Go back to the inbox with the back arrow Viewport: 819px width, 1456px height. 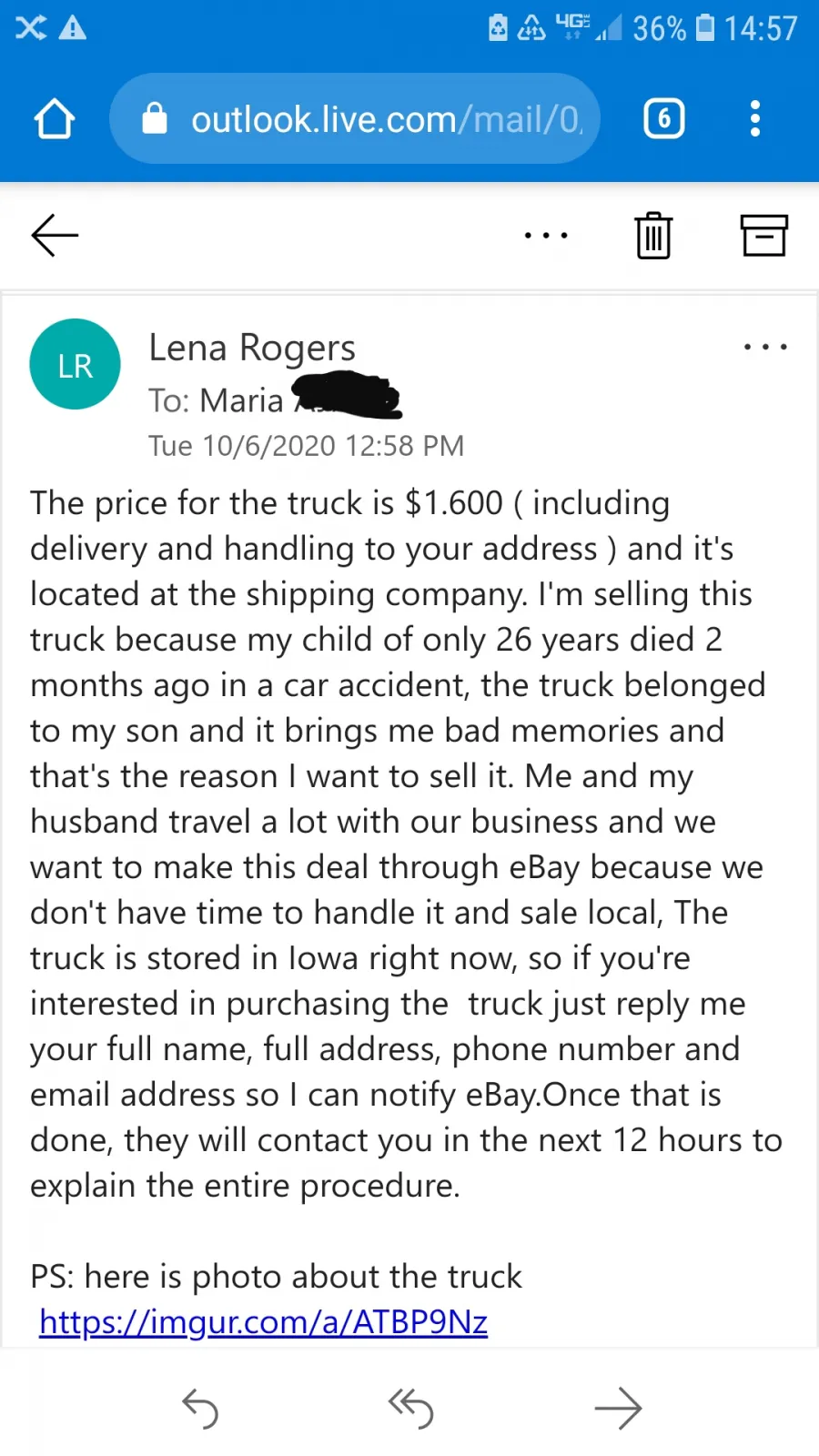[55, 236]
